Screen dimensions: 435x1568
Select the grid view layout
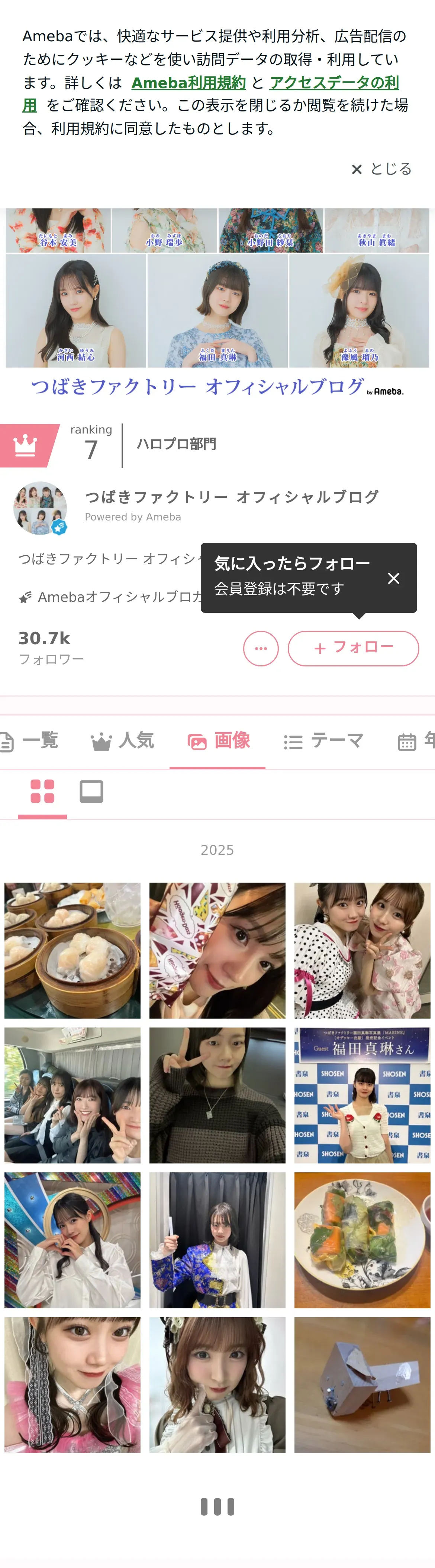(42, 791)
